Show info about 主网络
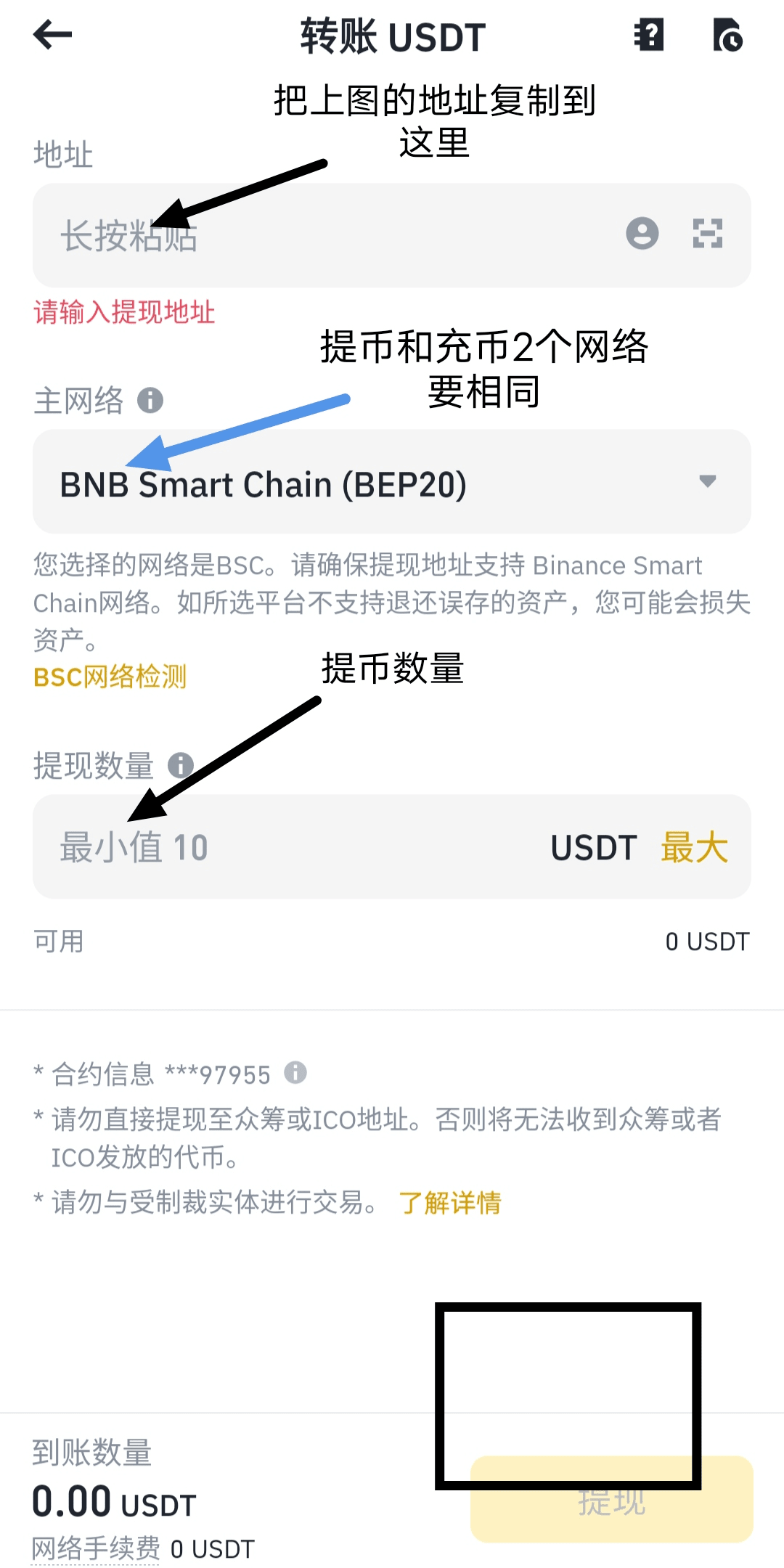The height and width of the screenshot is (1568, 784). click(x=150, y=400)
